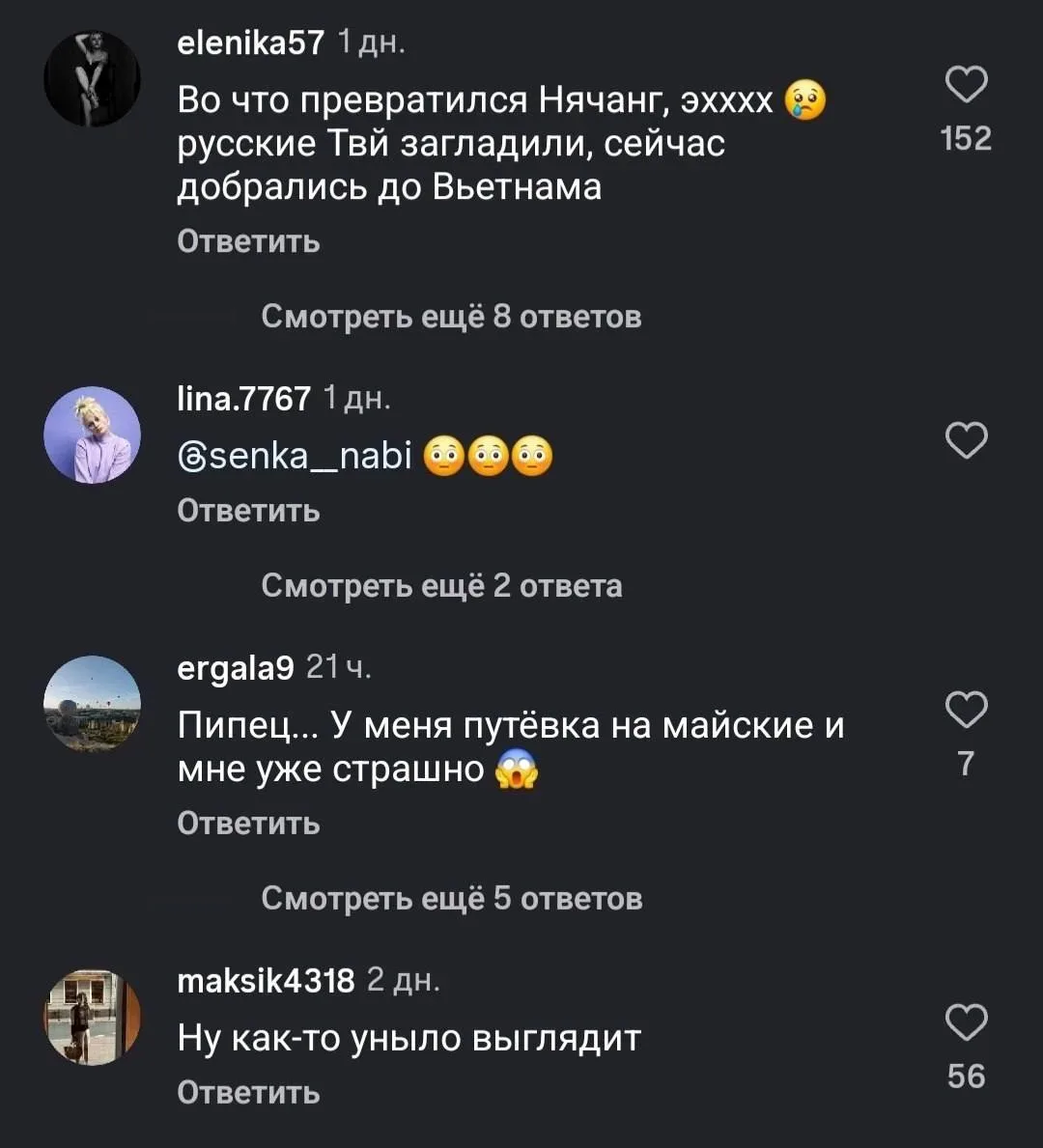Open the @senka_nabi mention link
Screen dimensions: 1043x1148
point(295,455)
